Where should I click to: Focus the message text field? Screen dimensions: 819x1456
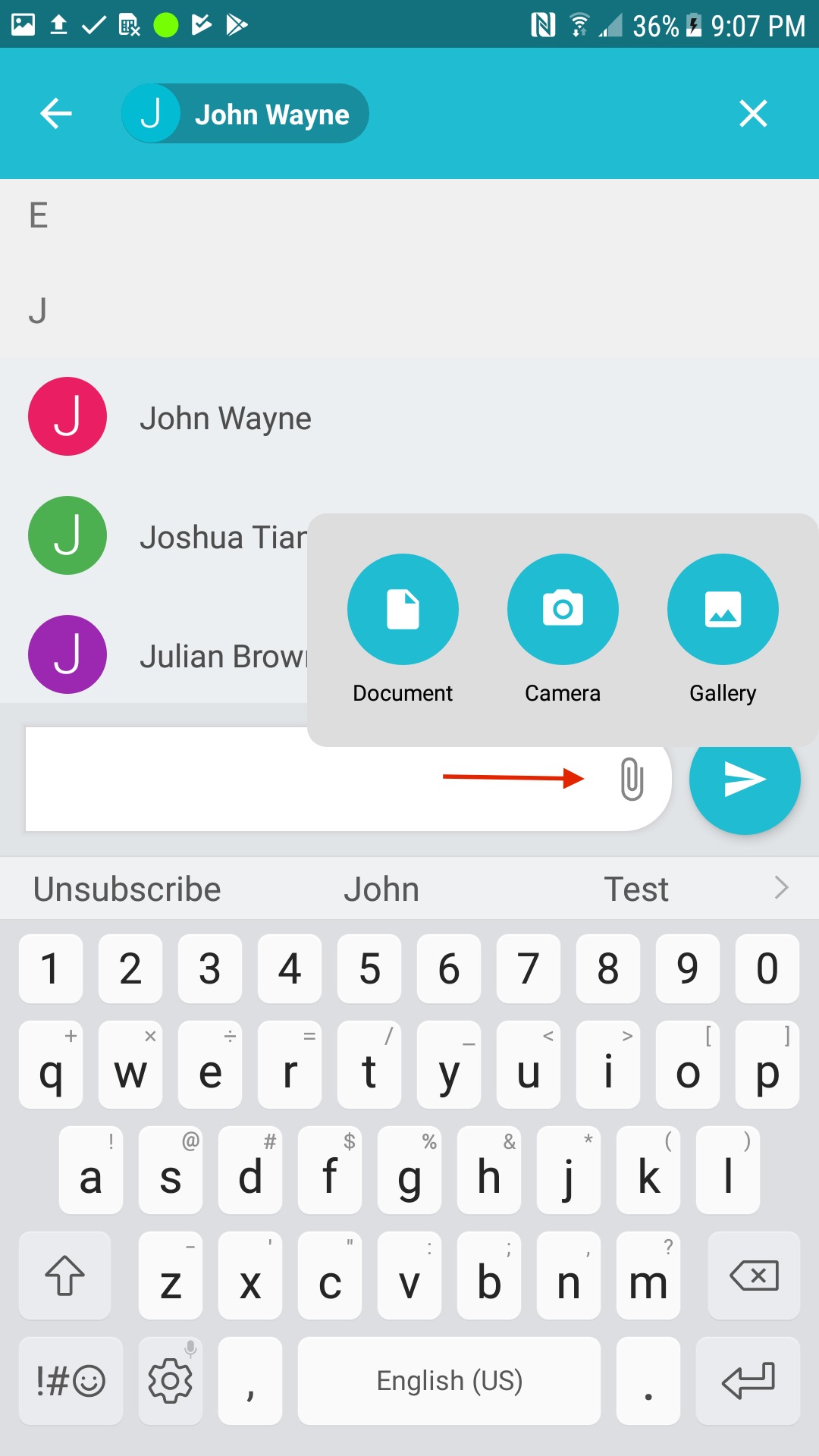pos(227,781)
